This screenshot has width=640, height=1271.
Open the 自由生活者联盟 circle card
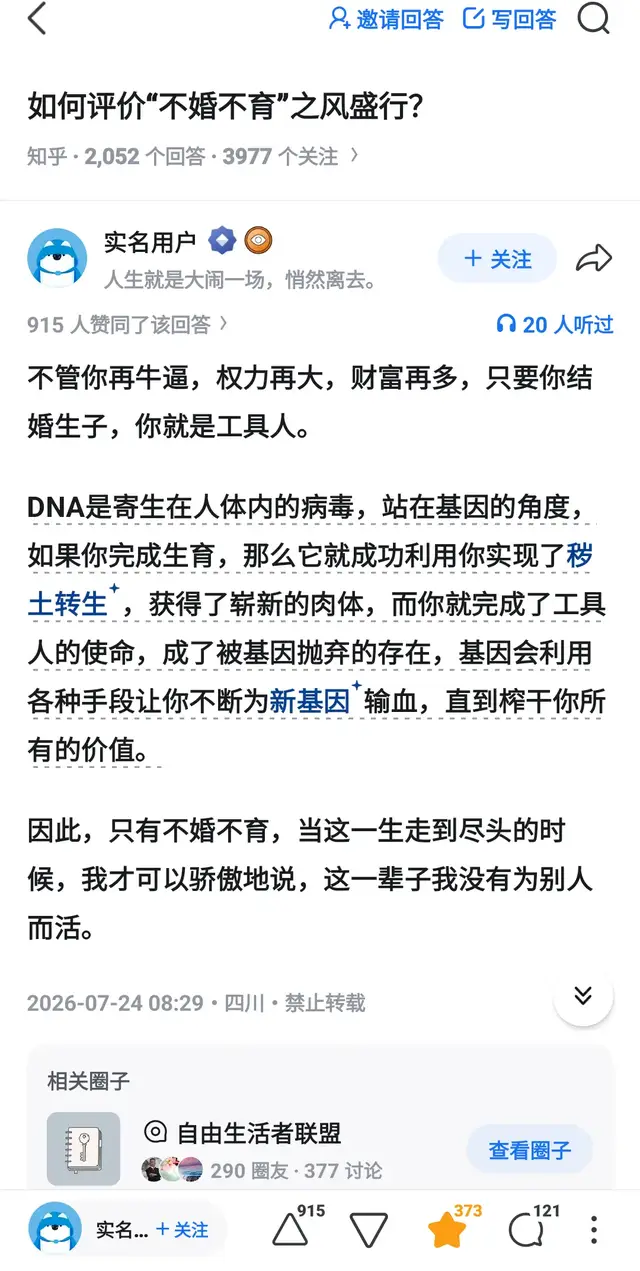click(x=320, y=1149)
